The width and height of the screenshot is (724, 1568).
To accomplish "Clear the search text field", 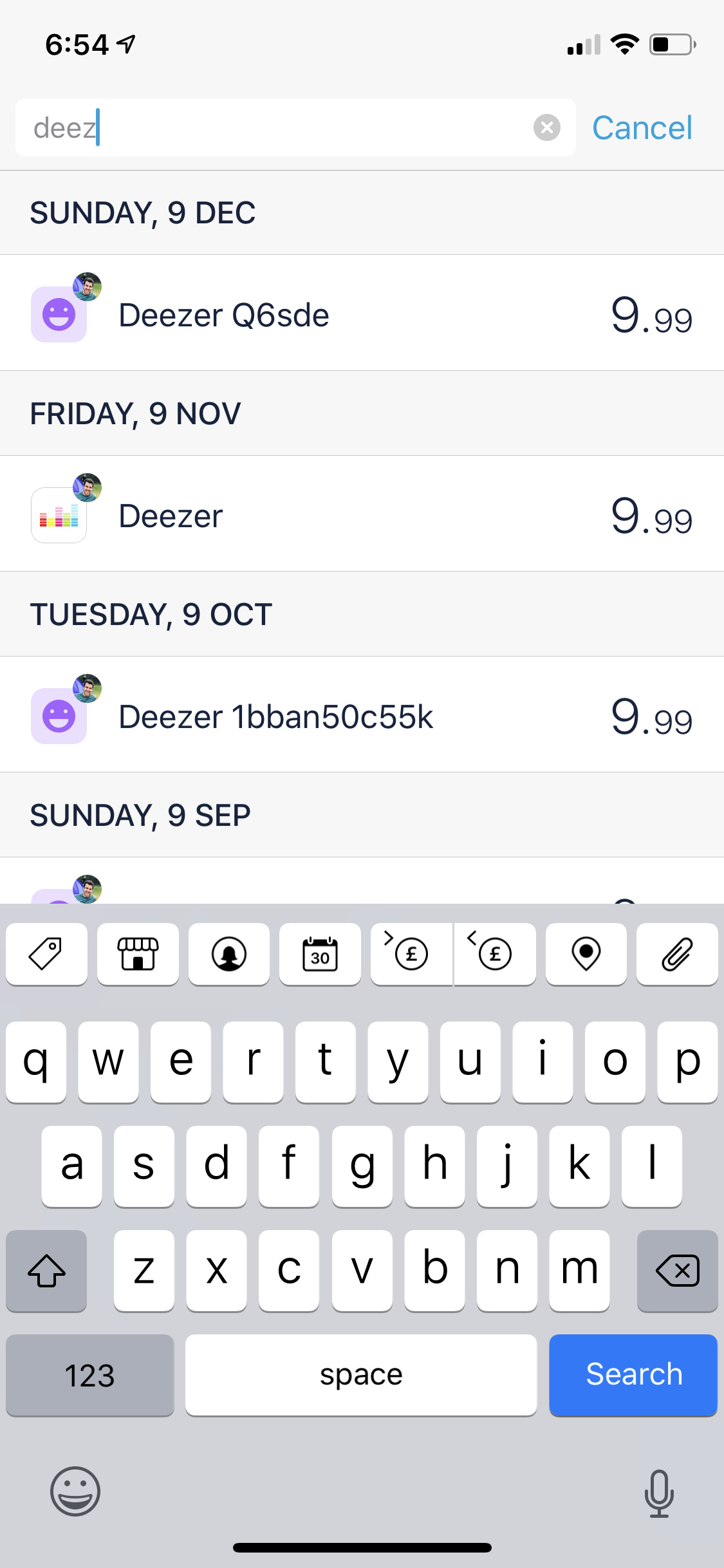I will pyautogui.click(x=547, y=127).
